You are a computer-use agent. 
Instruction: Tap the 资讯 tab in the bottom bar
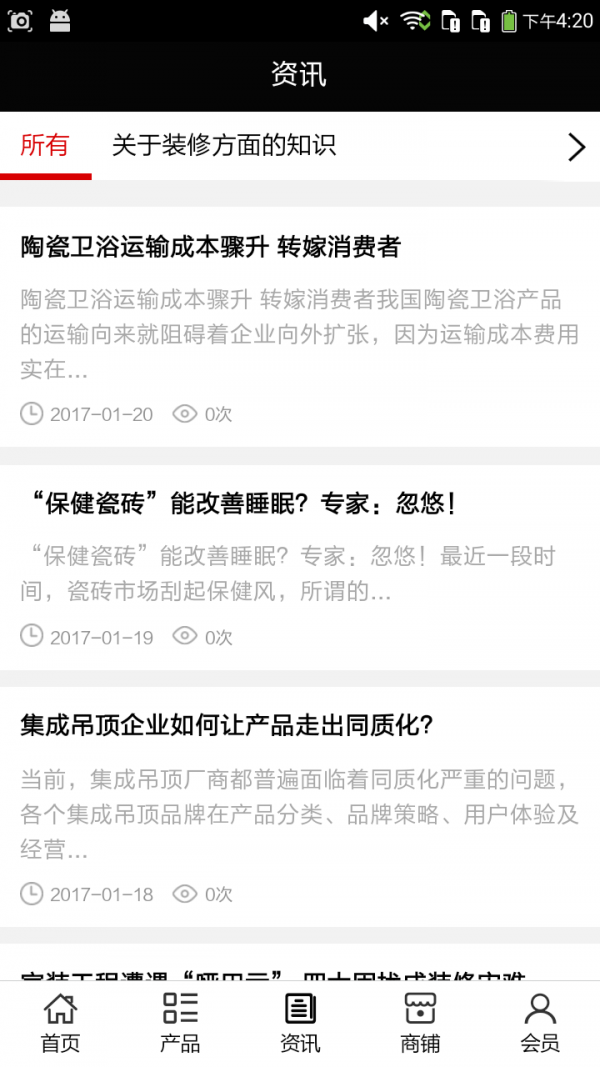[300, 1023]
